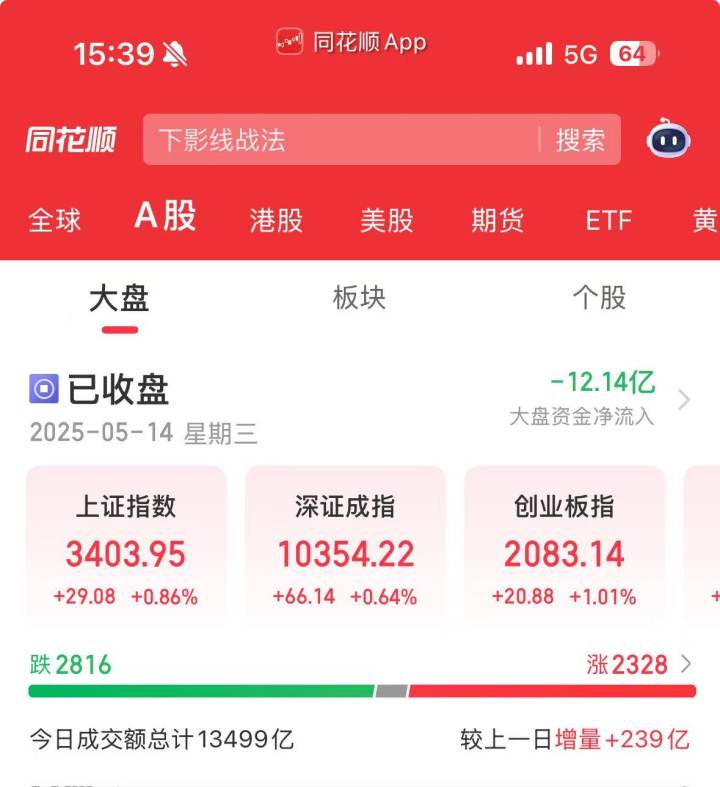View the 深证成指 index card
Viewport: 720px width, 787px height.
click(345, 552)
